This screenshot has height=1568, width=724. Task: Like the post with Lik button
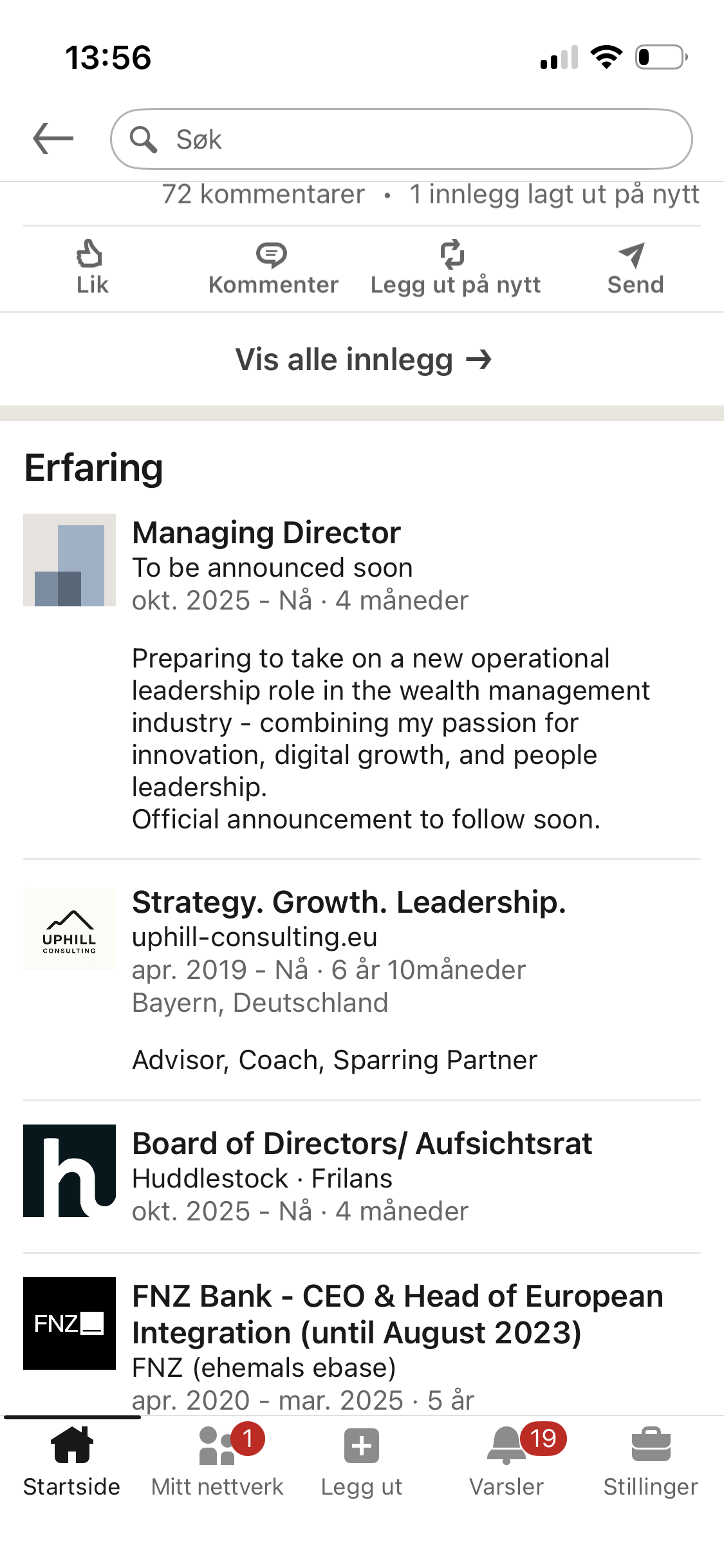(x=92, y=268)
